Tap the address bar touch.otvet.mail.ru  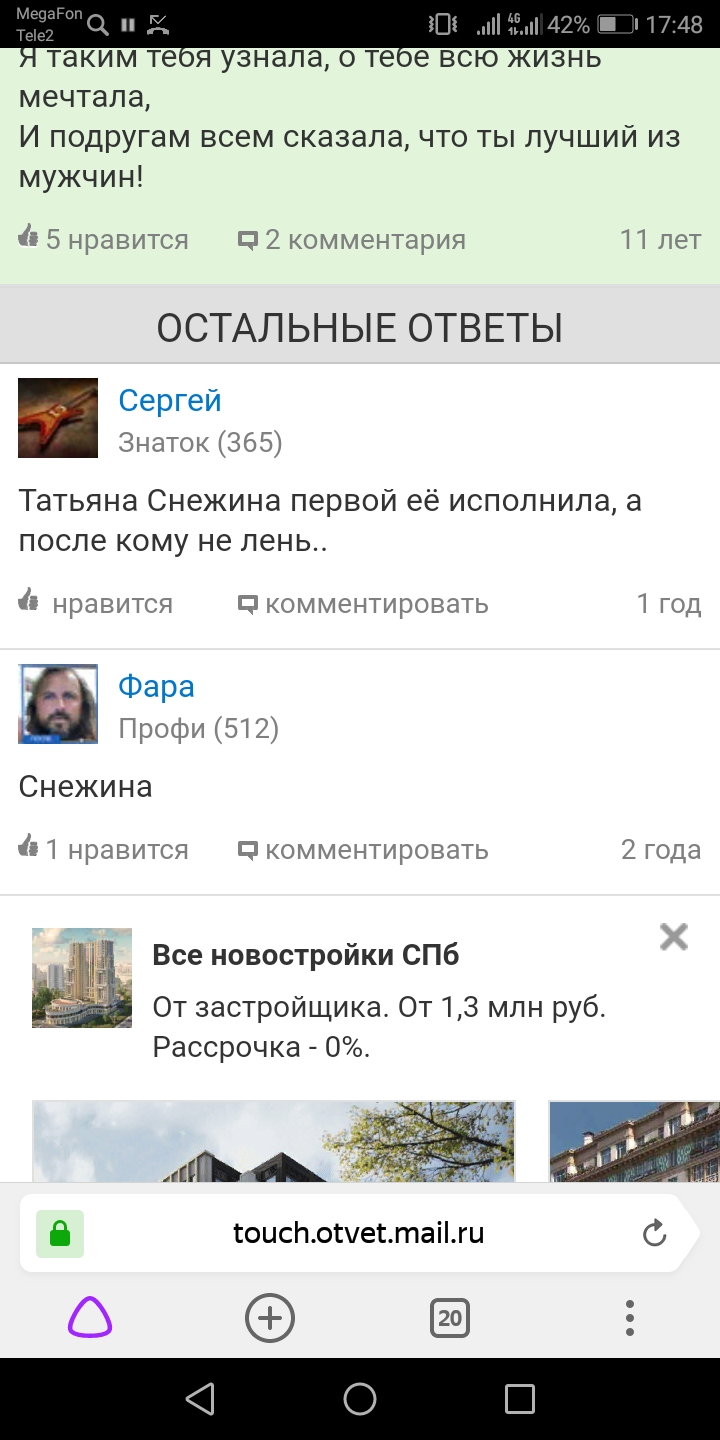pos(358,1233)
